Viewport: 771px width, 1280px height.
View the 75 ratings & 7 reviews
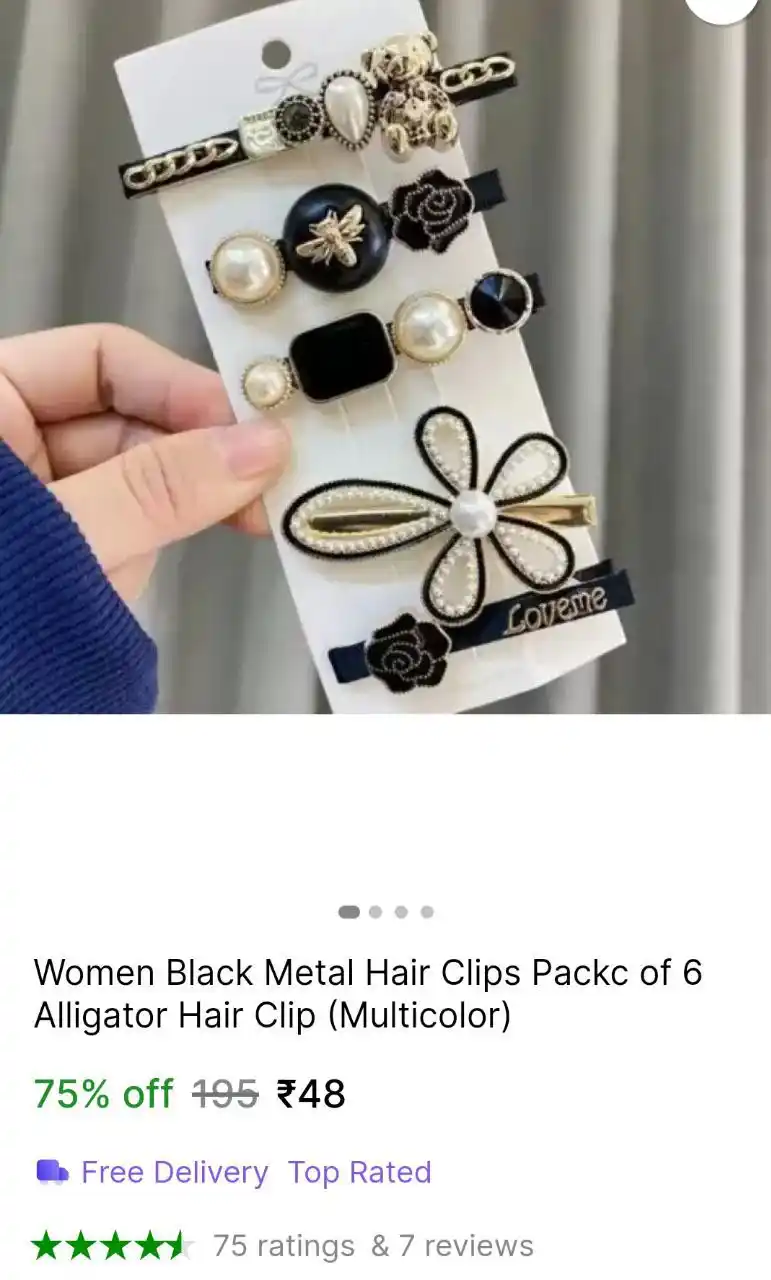point(373,1246)
